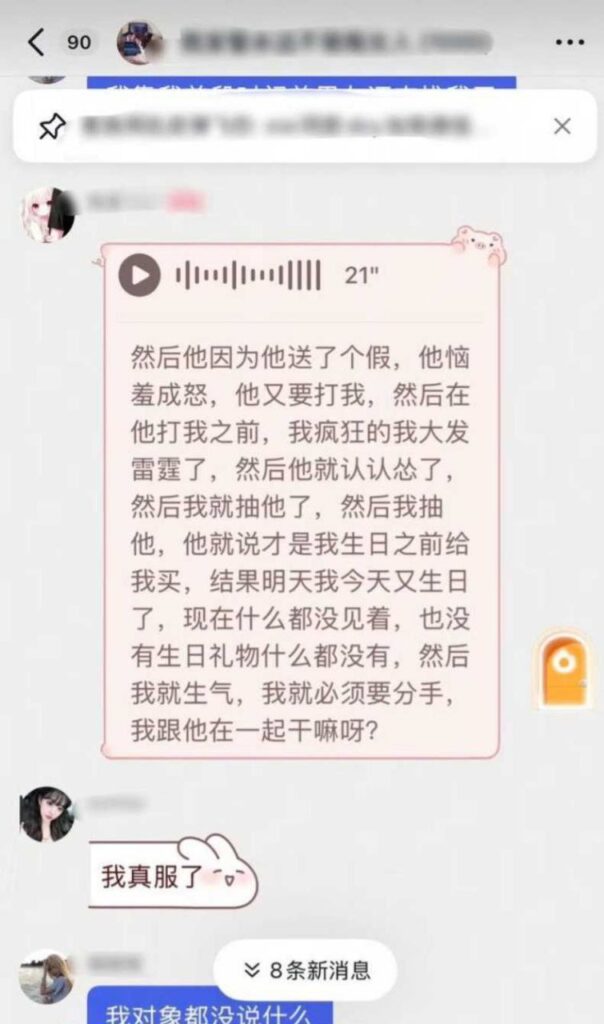Screen dimensions: 604x1024
Task: Open the three-dot overflow menu
Action: [x=569, y=42]
